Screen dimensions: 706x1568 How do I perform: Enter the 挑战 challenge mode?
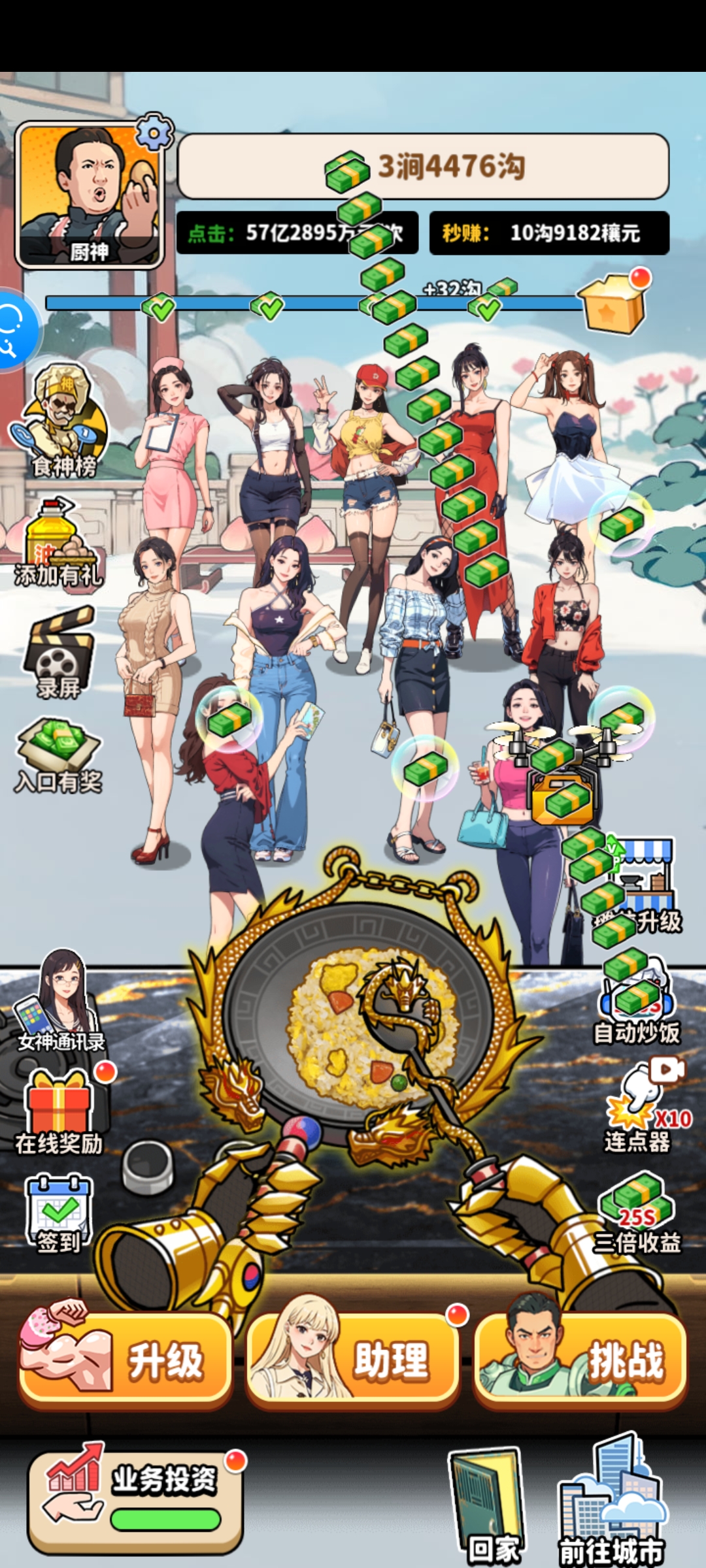(580, 1359)
